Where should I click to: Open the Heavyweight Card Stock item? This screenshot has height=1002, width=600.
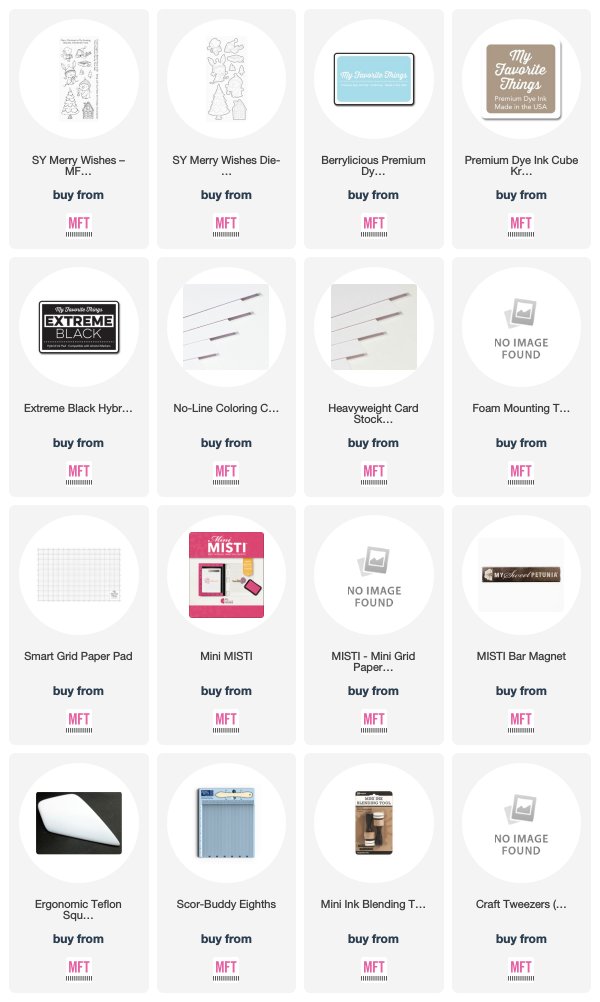coord(374,376)
